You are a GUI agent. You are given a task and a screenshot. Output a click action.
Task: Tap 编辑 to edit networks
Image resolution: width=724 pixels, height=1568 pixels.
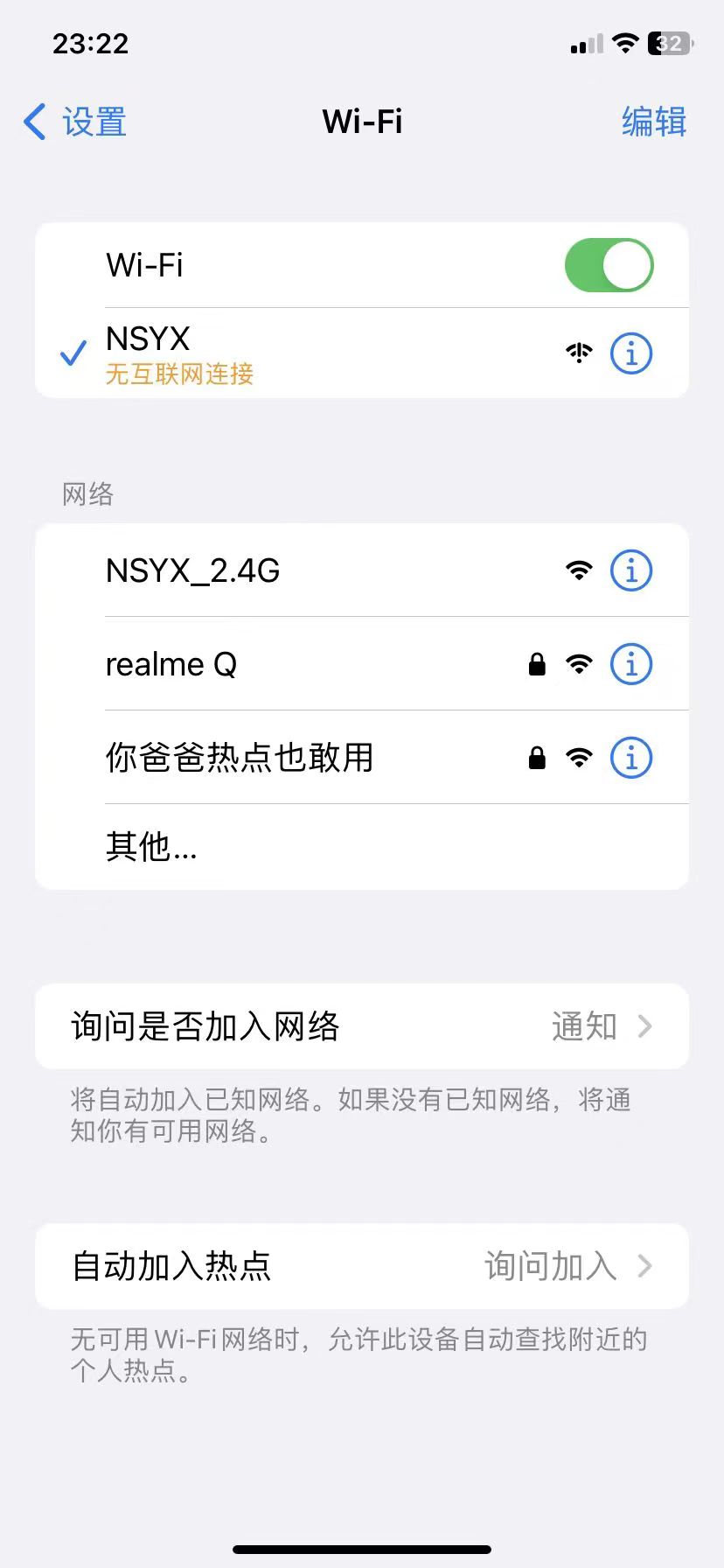(653, 122)
